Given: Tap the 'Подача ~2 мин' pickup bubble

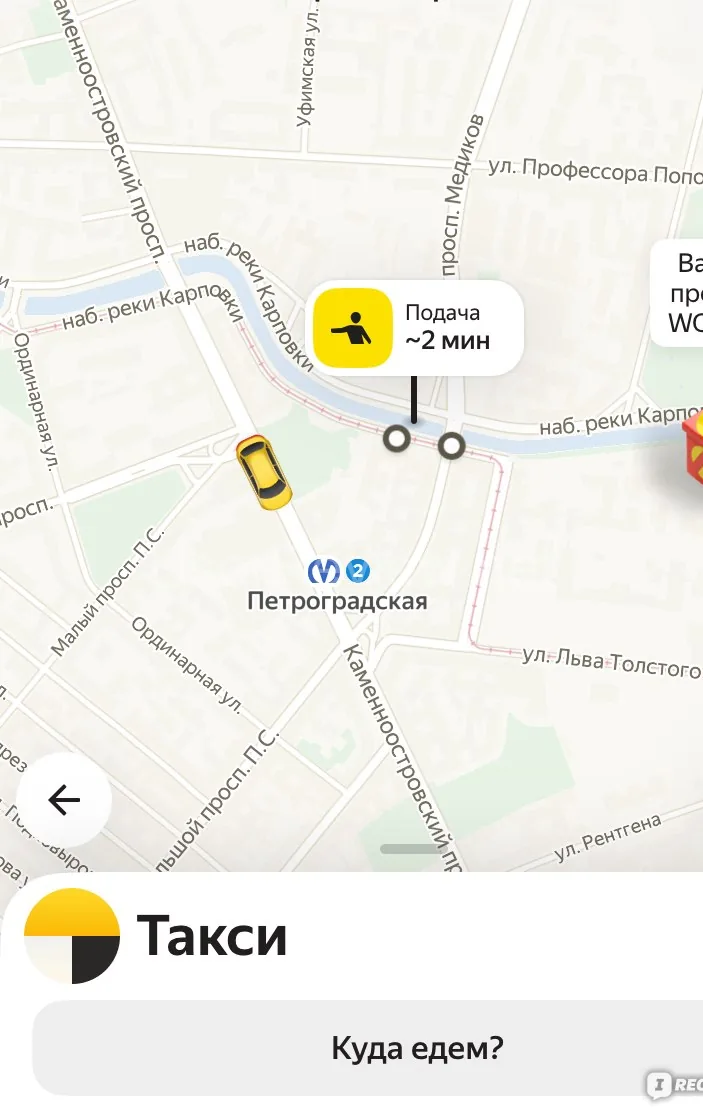Looking at the screenshot, I should 414,328.
